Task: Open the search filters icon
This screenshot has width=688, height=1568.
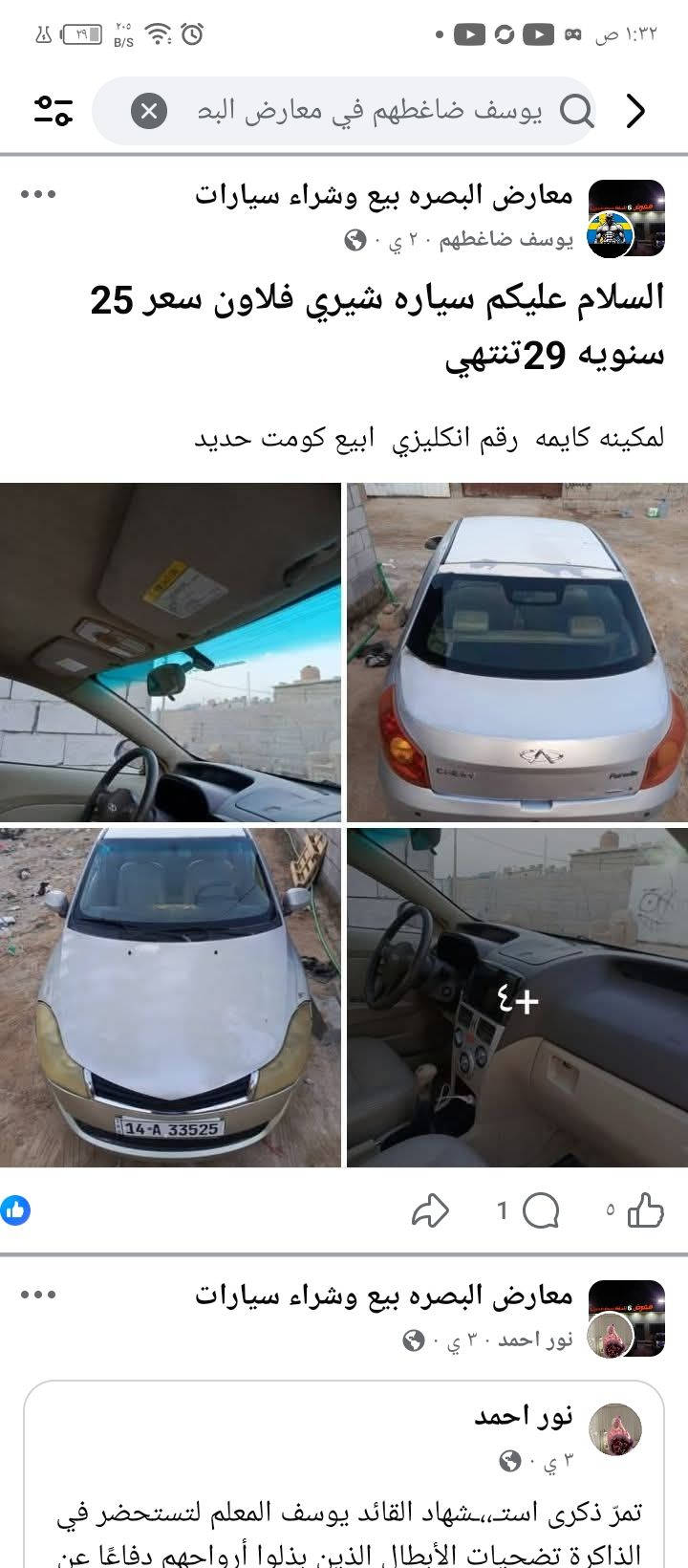Action: point(54,111)
